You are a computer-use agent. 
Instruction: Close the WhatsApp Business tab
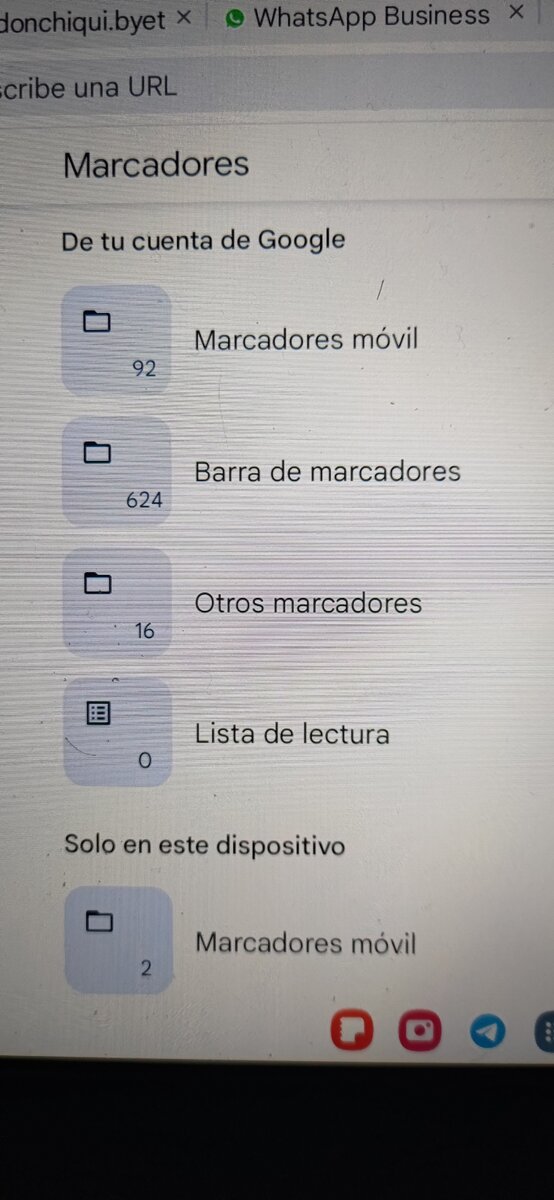516,13
